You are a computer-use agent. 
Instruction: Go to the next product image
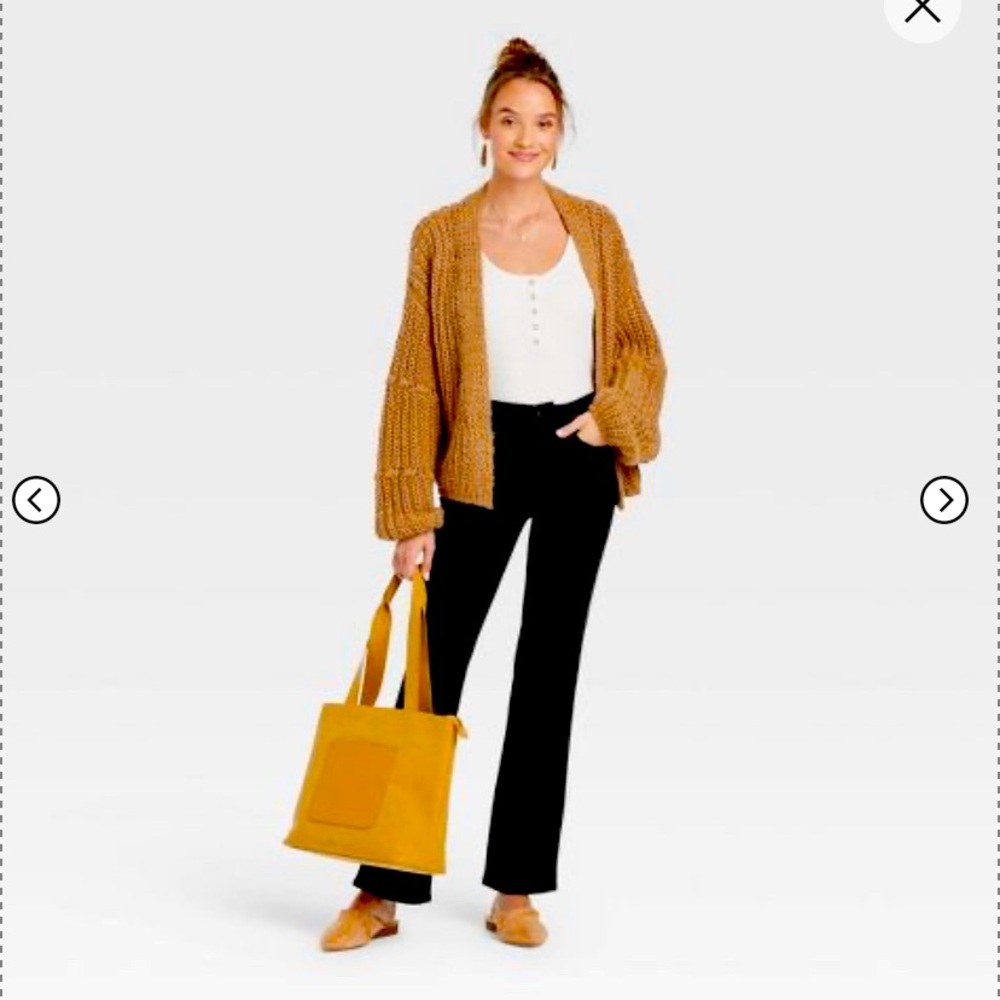click(944, 500)
